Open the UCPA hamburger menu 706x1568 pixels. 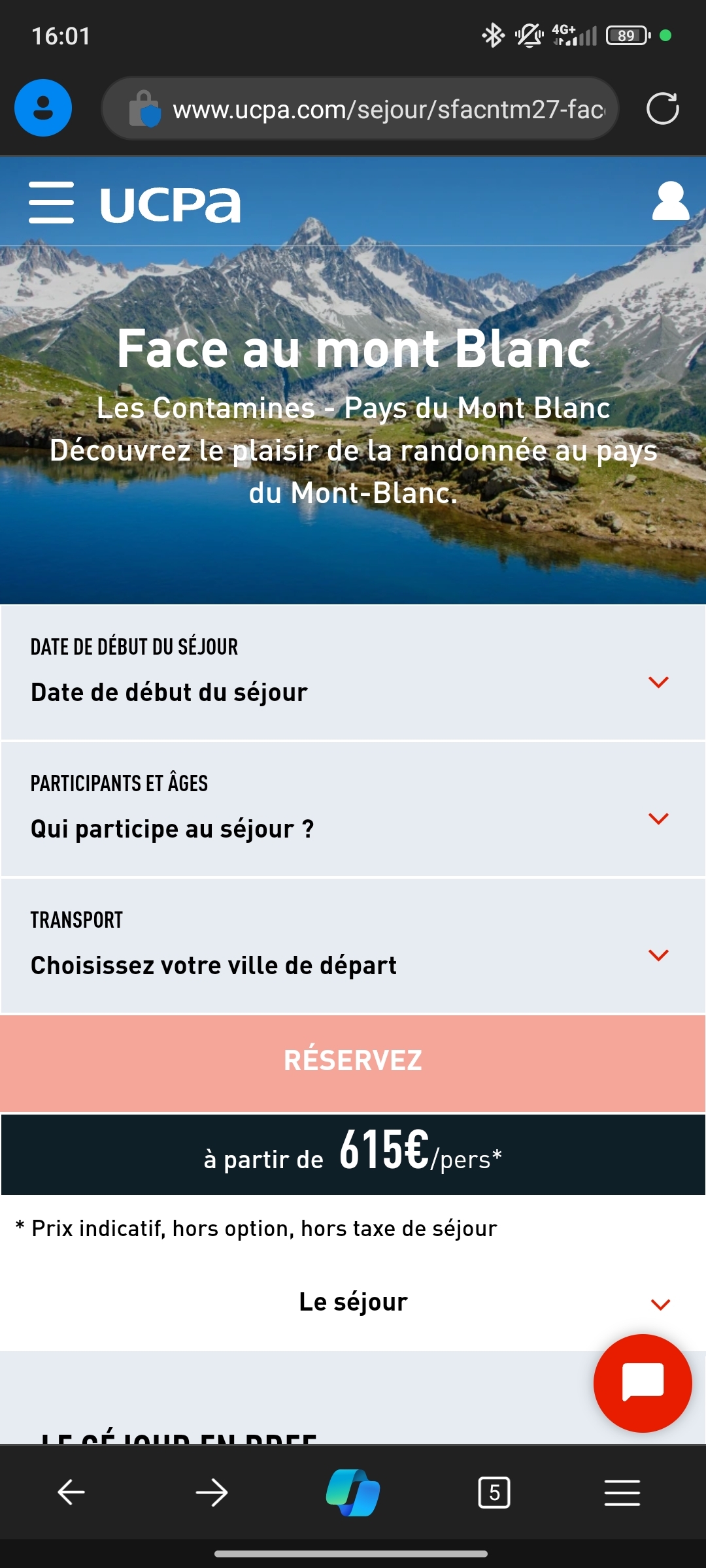pos(51,203)
